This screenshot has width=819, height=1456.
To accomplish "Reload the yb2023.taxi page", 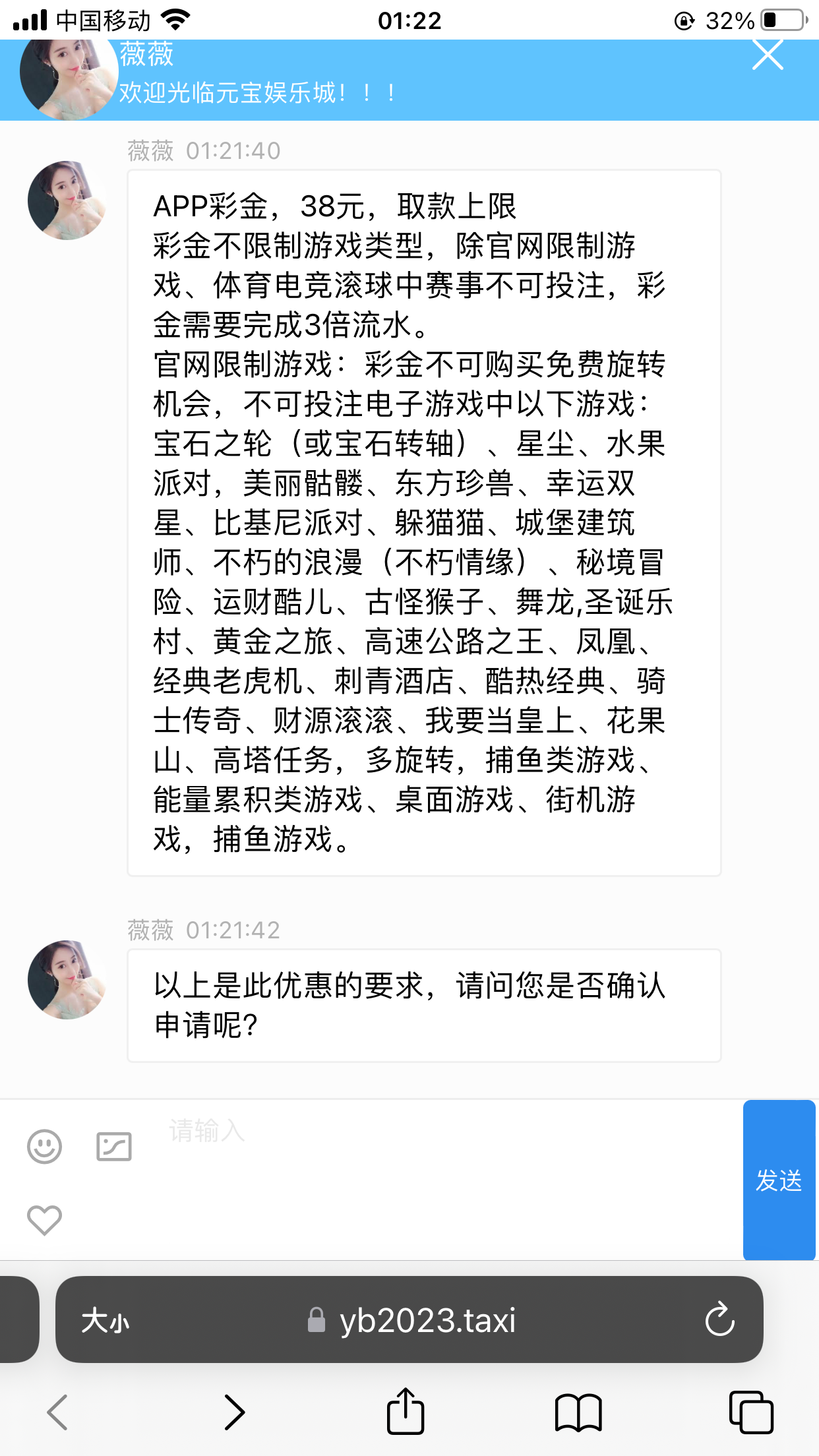I will click(x=719, y=1319).
